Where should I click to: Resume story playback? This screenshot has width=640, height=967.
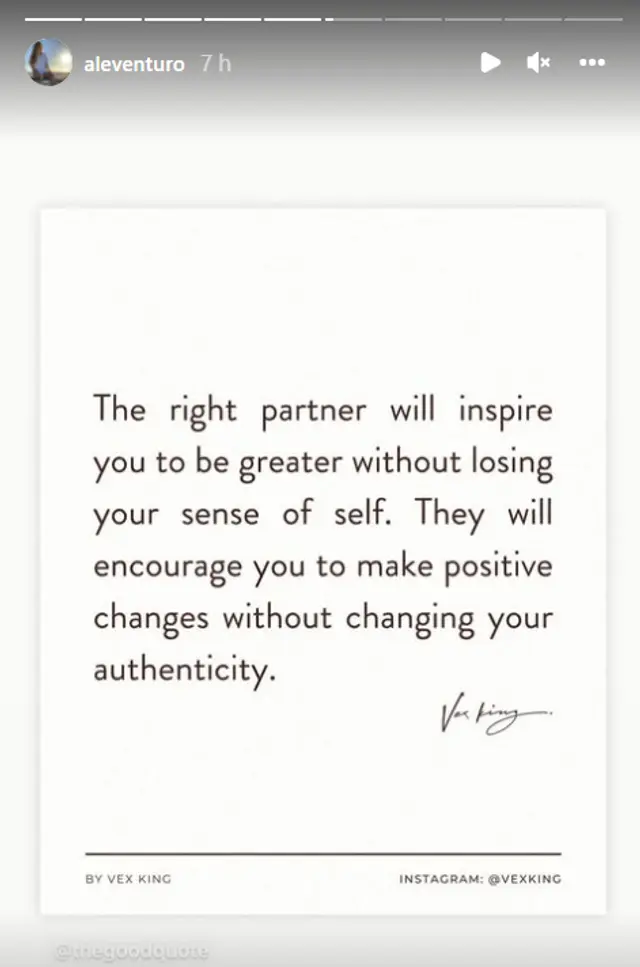click(x=489, y=63)
